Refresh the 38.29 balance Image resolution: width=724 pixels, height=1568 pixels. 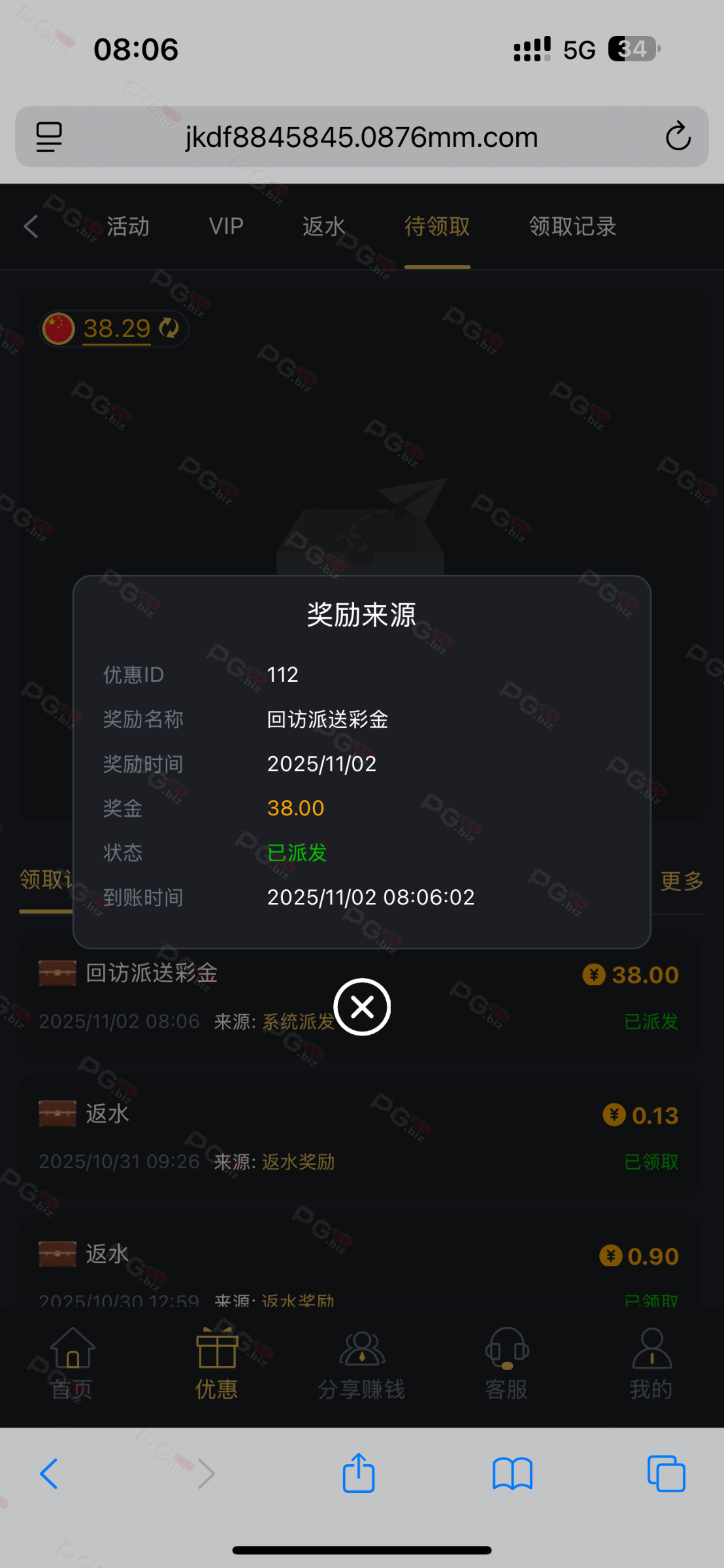pos(169,328)
